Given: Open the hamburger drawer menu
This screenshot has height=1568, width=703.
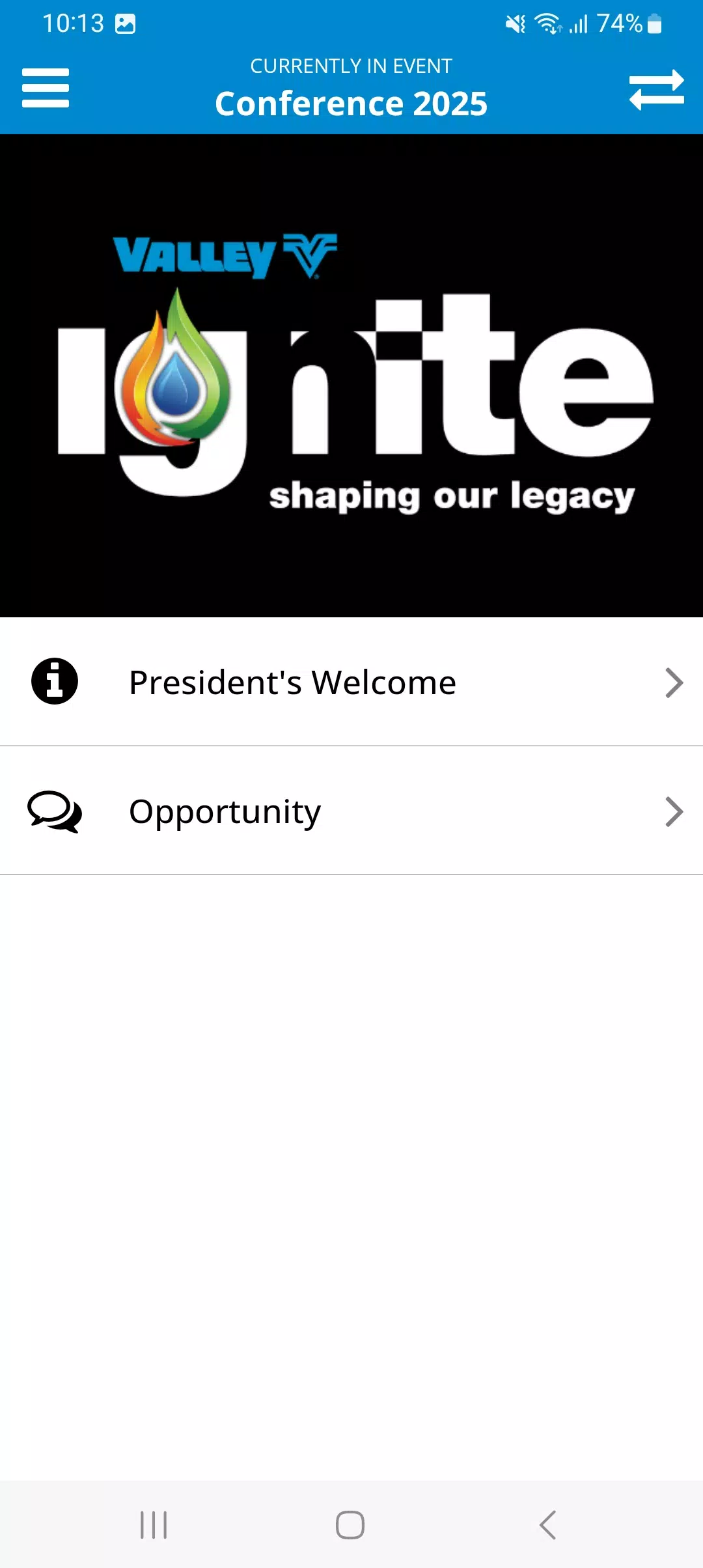Looking at the screenshot, I should [x=45, y=88].
